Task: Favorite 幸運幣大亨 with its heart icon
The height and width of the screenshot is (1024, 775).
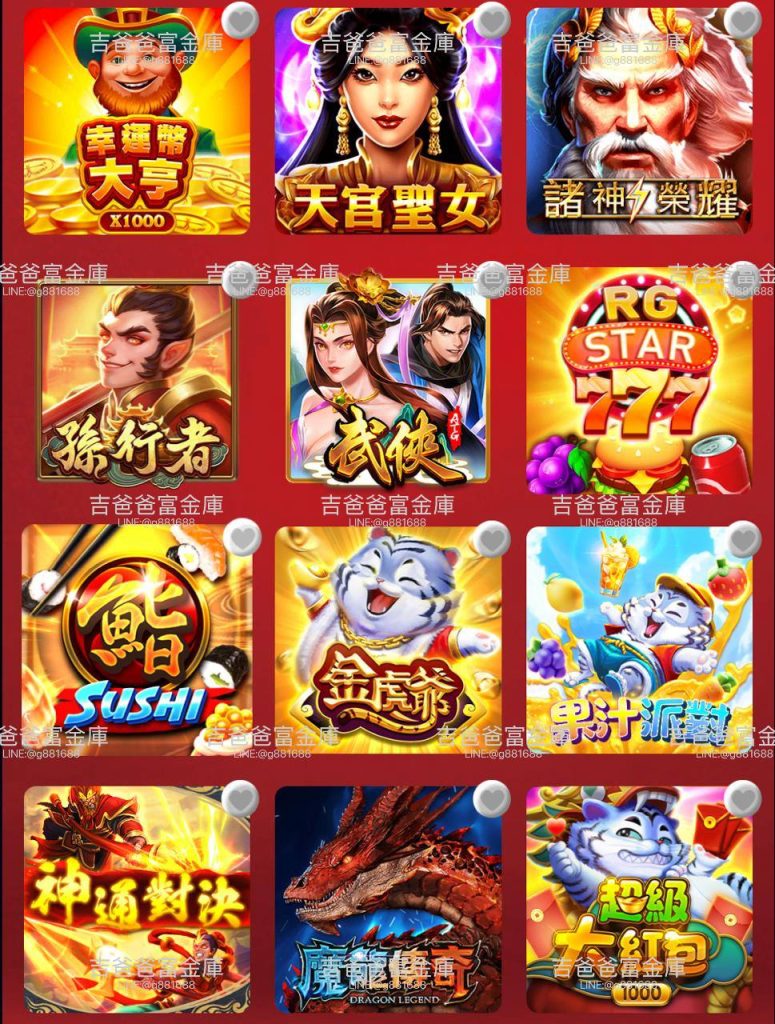Action: (x=240, y=20)
